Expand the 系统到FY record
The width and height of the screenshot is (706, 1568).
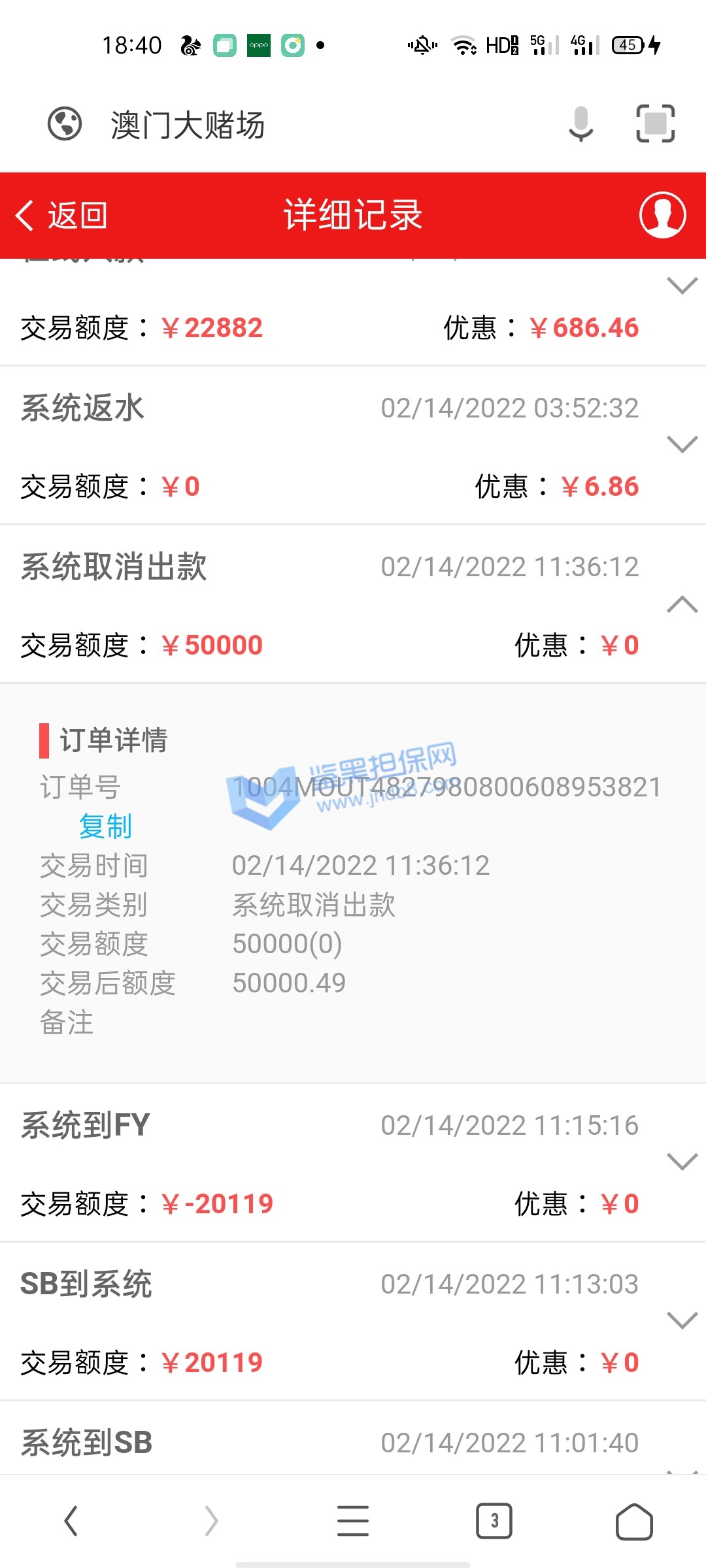point(682,1162)
